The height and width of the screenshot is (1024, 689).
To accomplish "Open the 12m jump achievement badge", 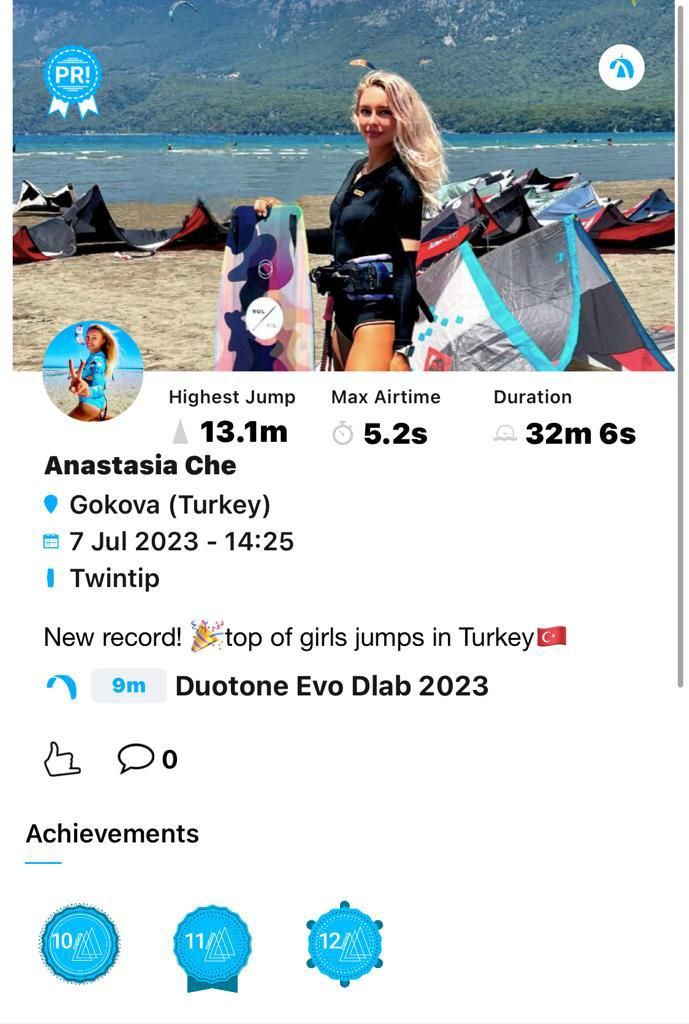I will click(344, 943).
